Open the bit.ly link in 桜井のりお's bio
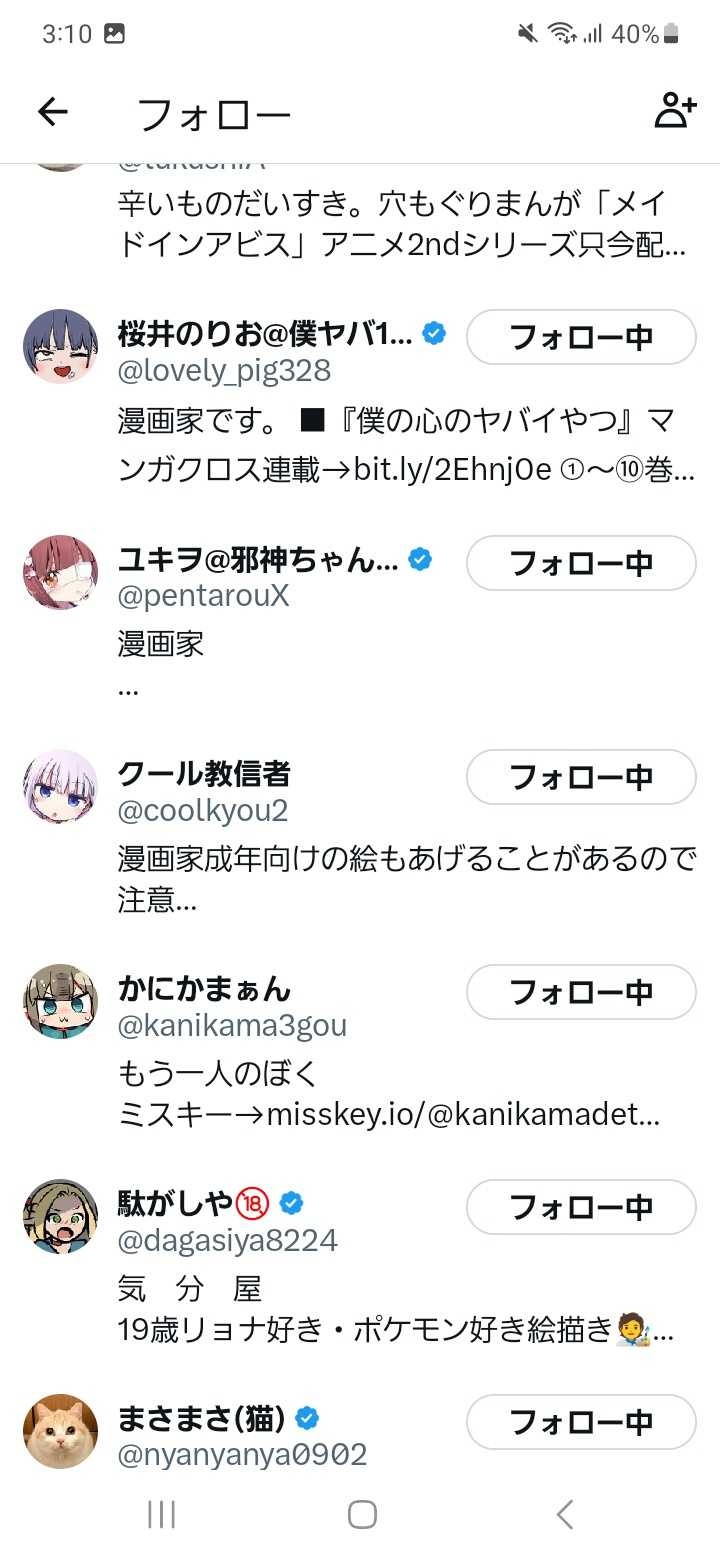Viewport: 720px width, 1560px height. tap(452, 470)
